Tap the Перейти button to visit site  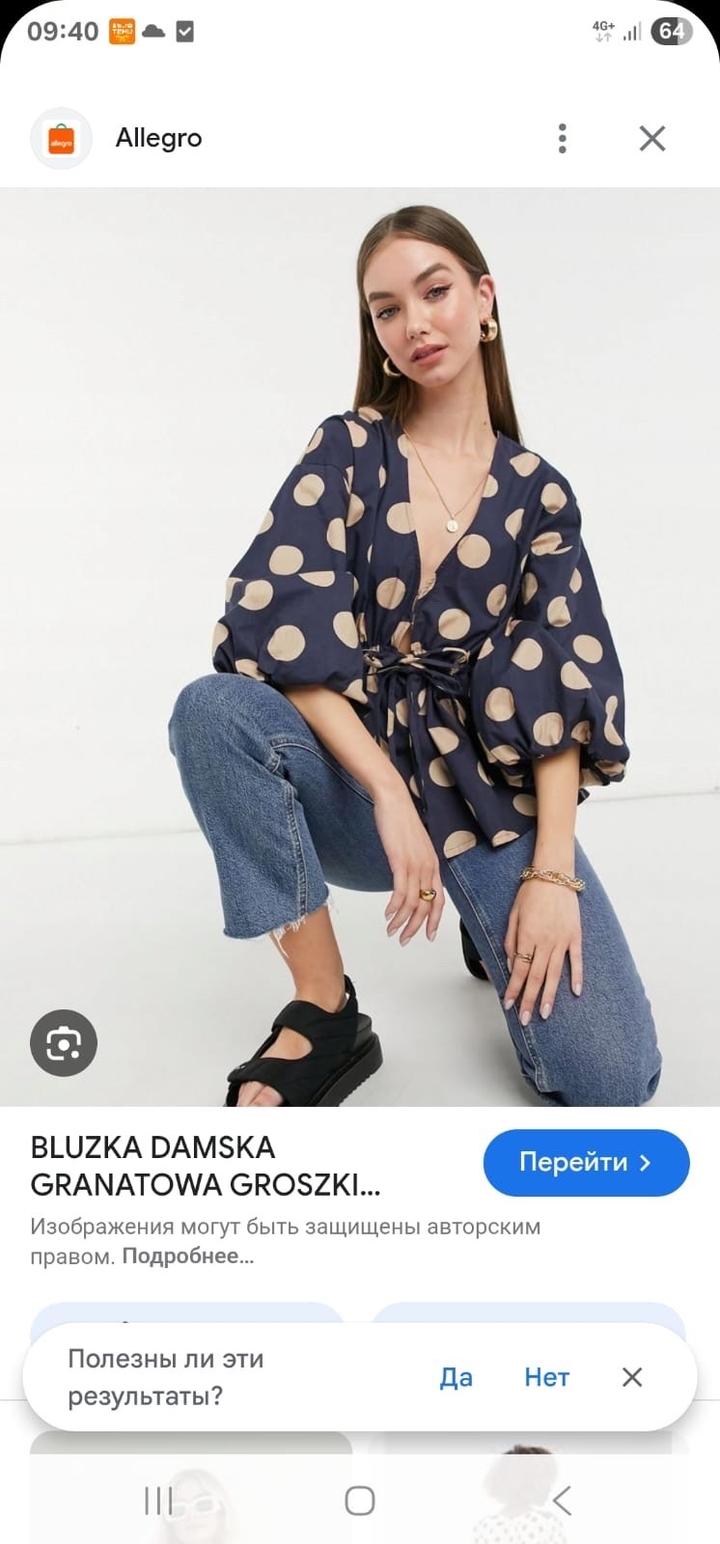tap(586, 1163)
